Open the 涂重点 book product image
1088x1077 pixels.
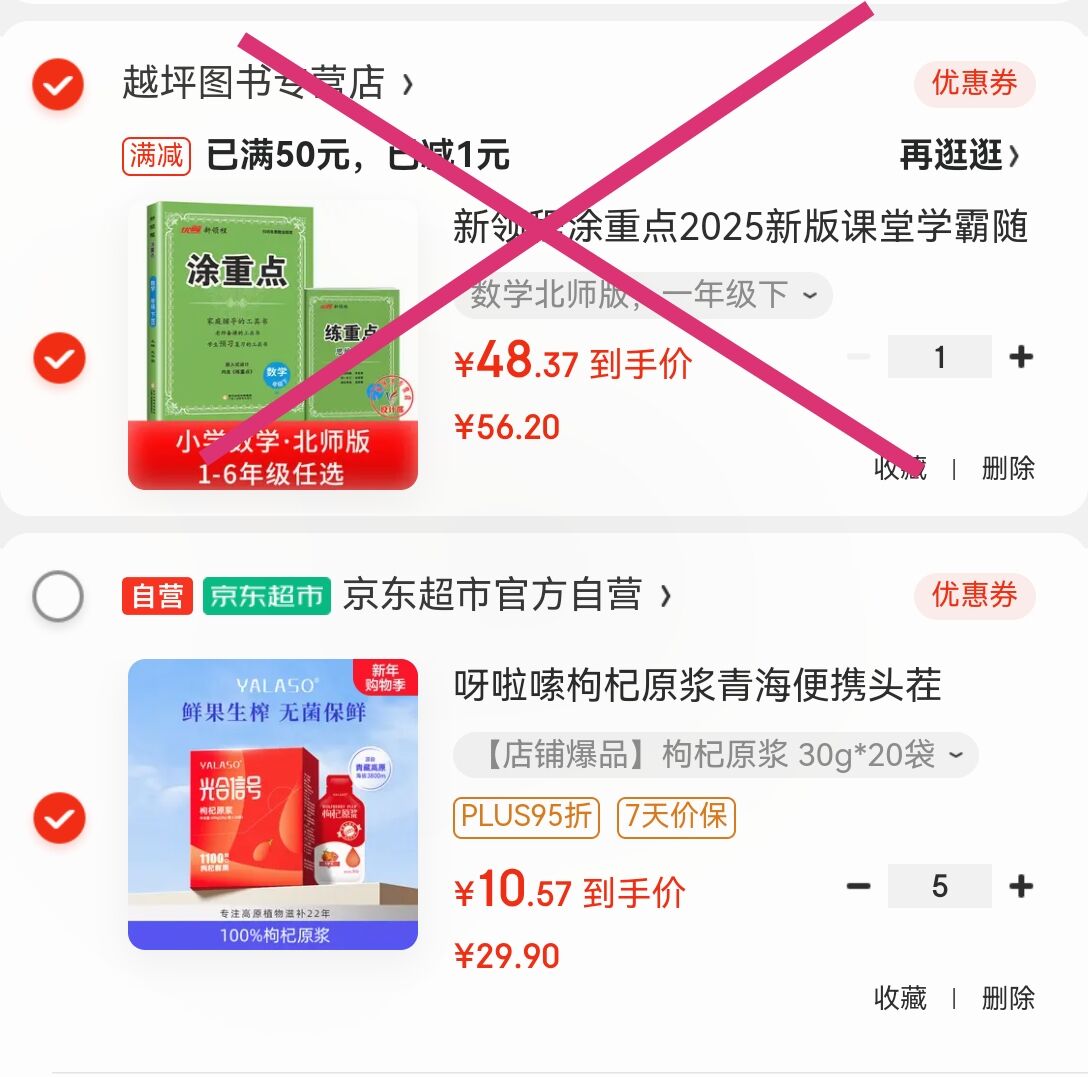(273, 345)
